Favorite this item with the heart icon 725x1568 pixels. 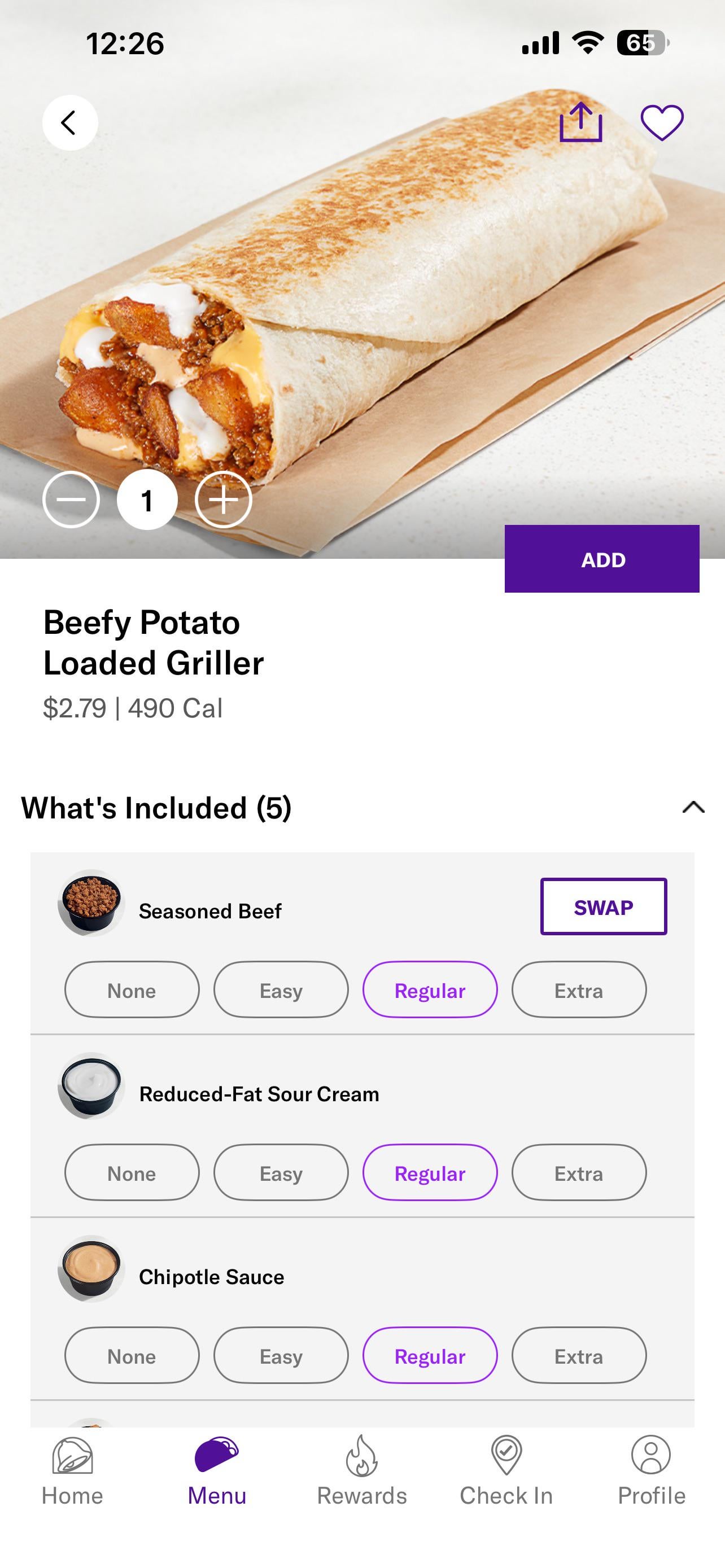click(x=662, y=122)
